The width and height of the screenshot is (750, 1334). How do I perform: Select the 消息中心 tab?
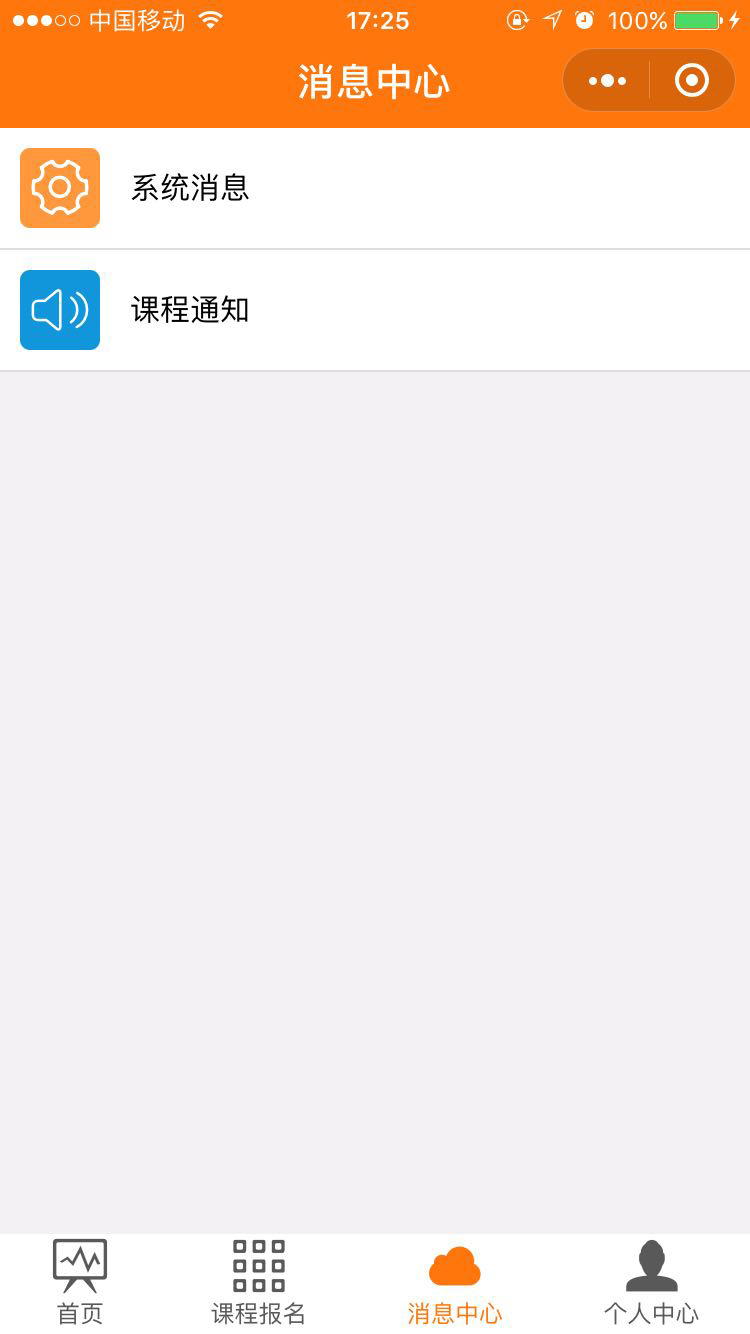(455, 1283)
